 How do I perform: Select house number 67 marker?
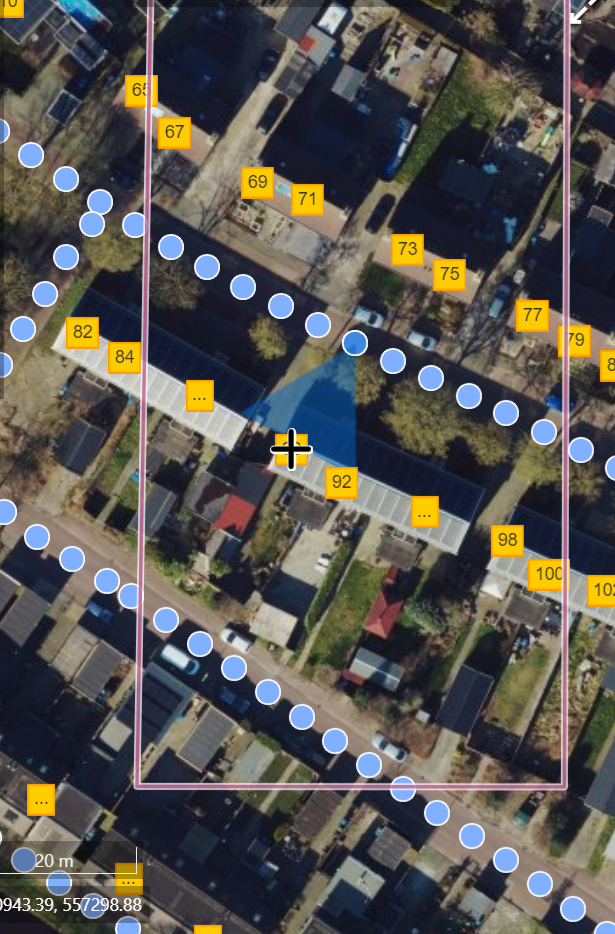pos(175,132)
